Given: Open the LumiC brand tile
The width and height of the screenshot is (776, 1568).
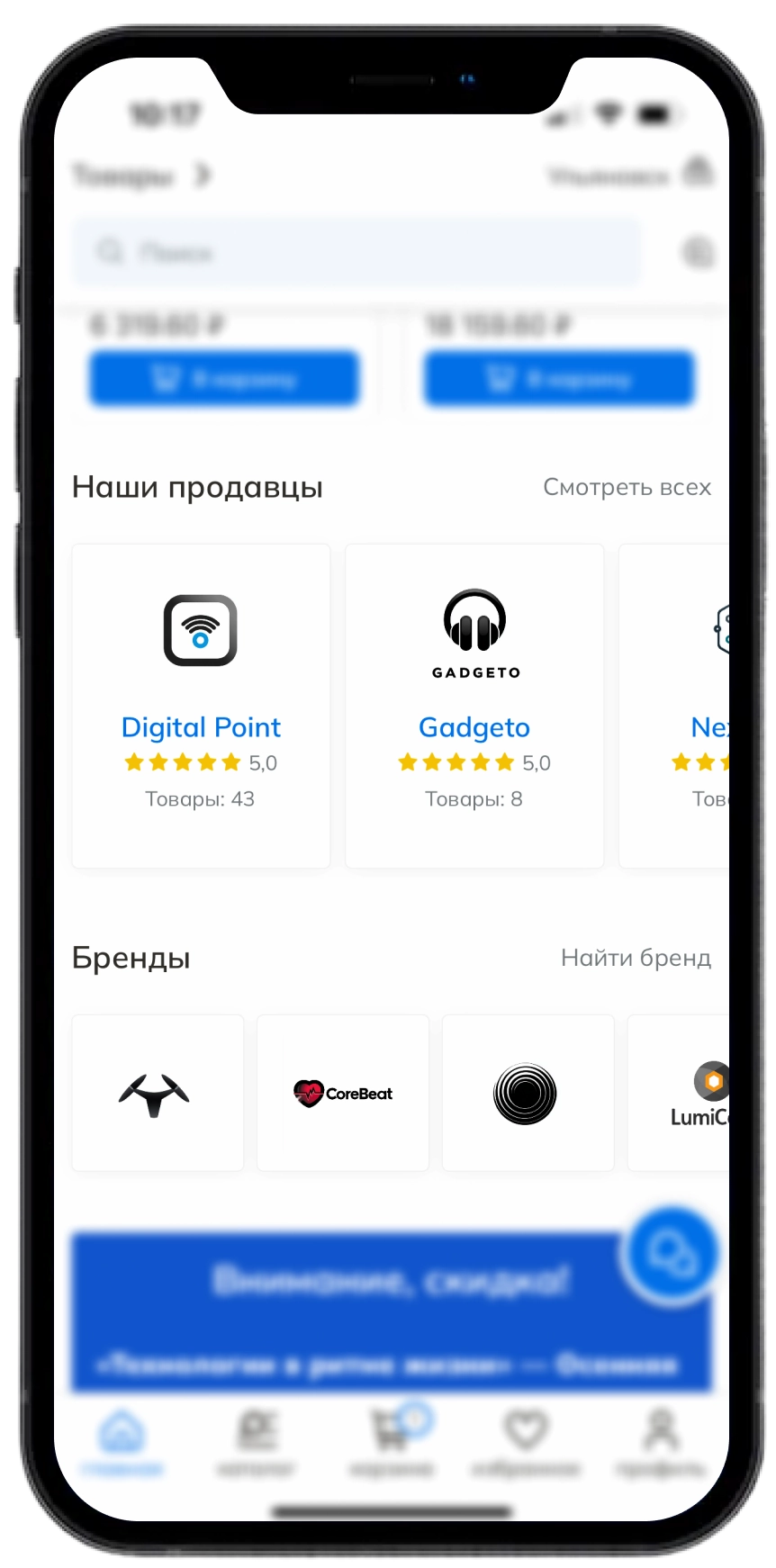Looking at the screenshot, I should pos(684,1093).
